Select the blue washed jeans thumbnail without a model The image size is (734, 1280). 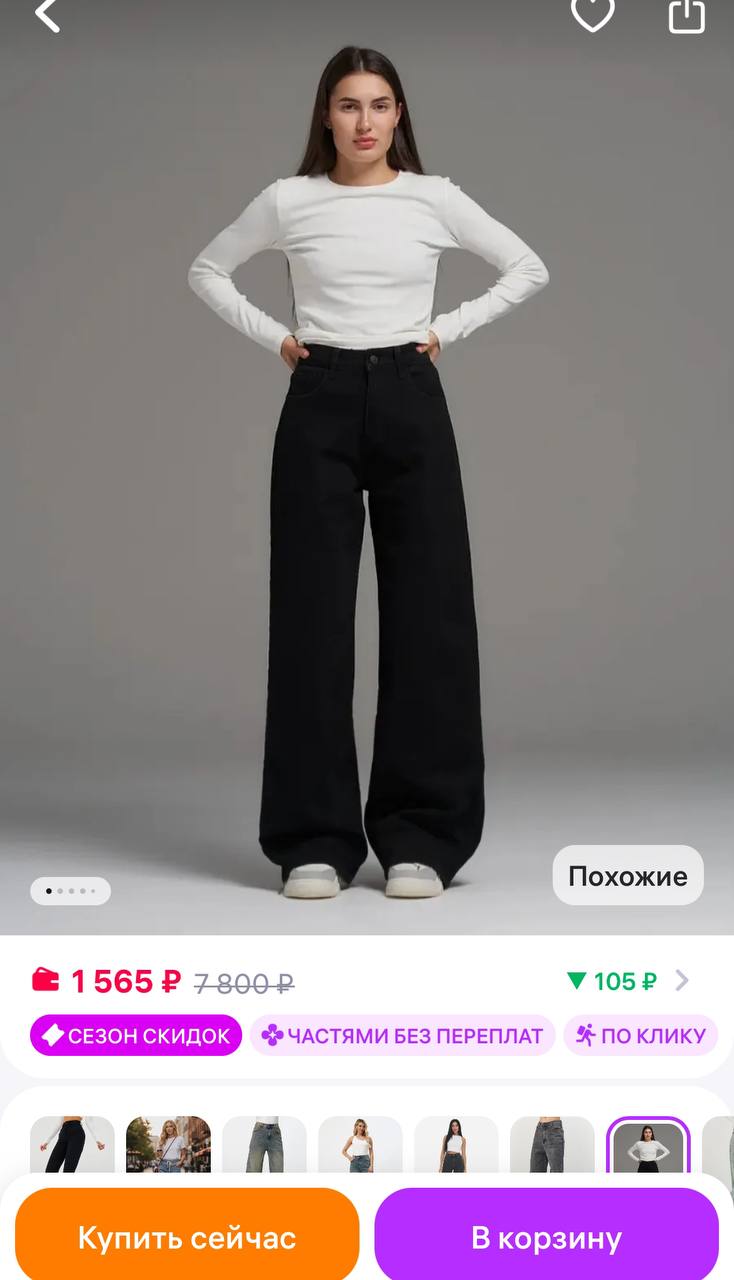click(x=264, y=1146)
